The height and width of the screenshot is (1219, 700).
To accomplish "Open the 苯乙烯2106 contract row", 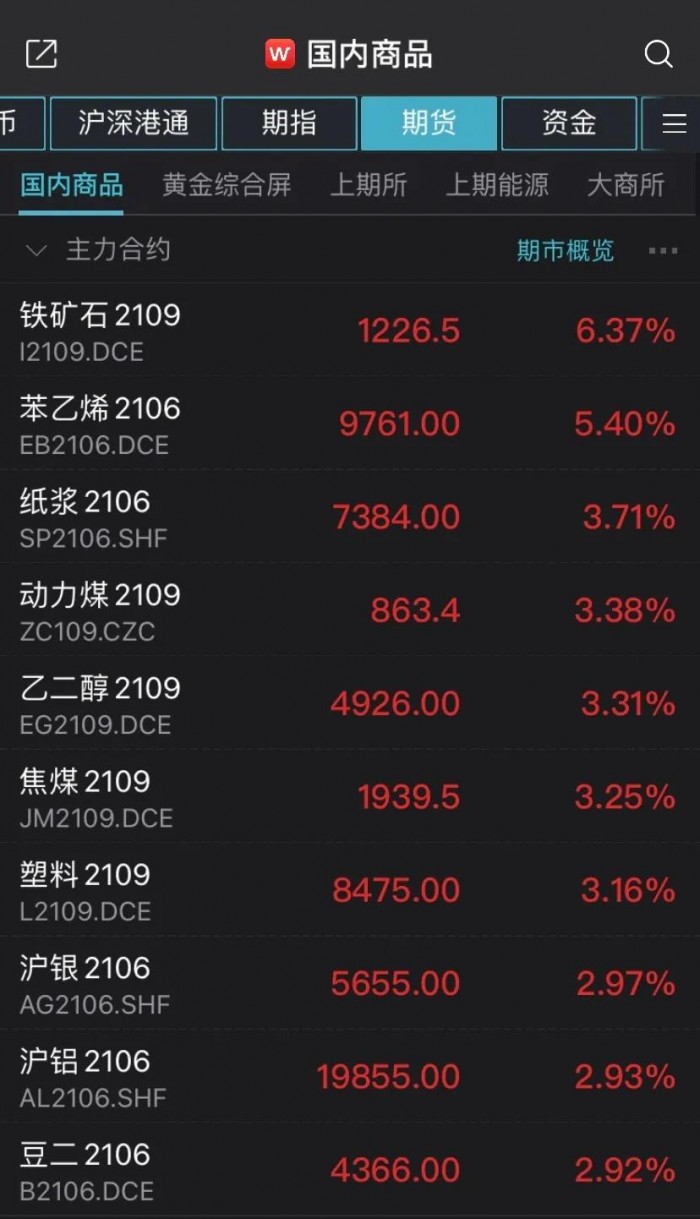I will (350, 423).
